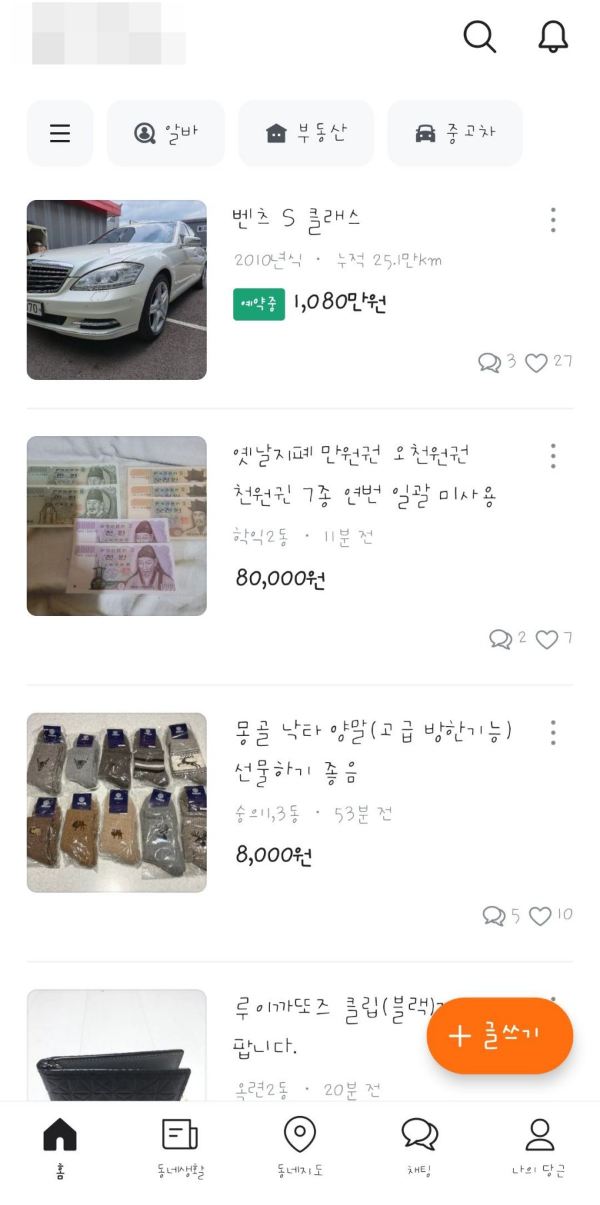Viewport: 600px width, 1205px height.
Task: Open the hamburger category menu
Action: 60,133
